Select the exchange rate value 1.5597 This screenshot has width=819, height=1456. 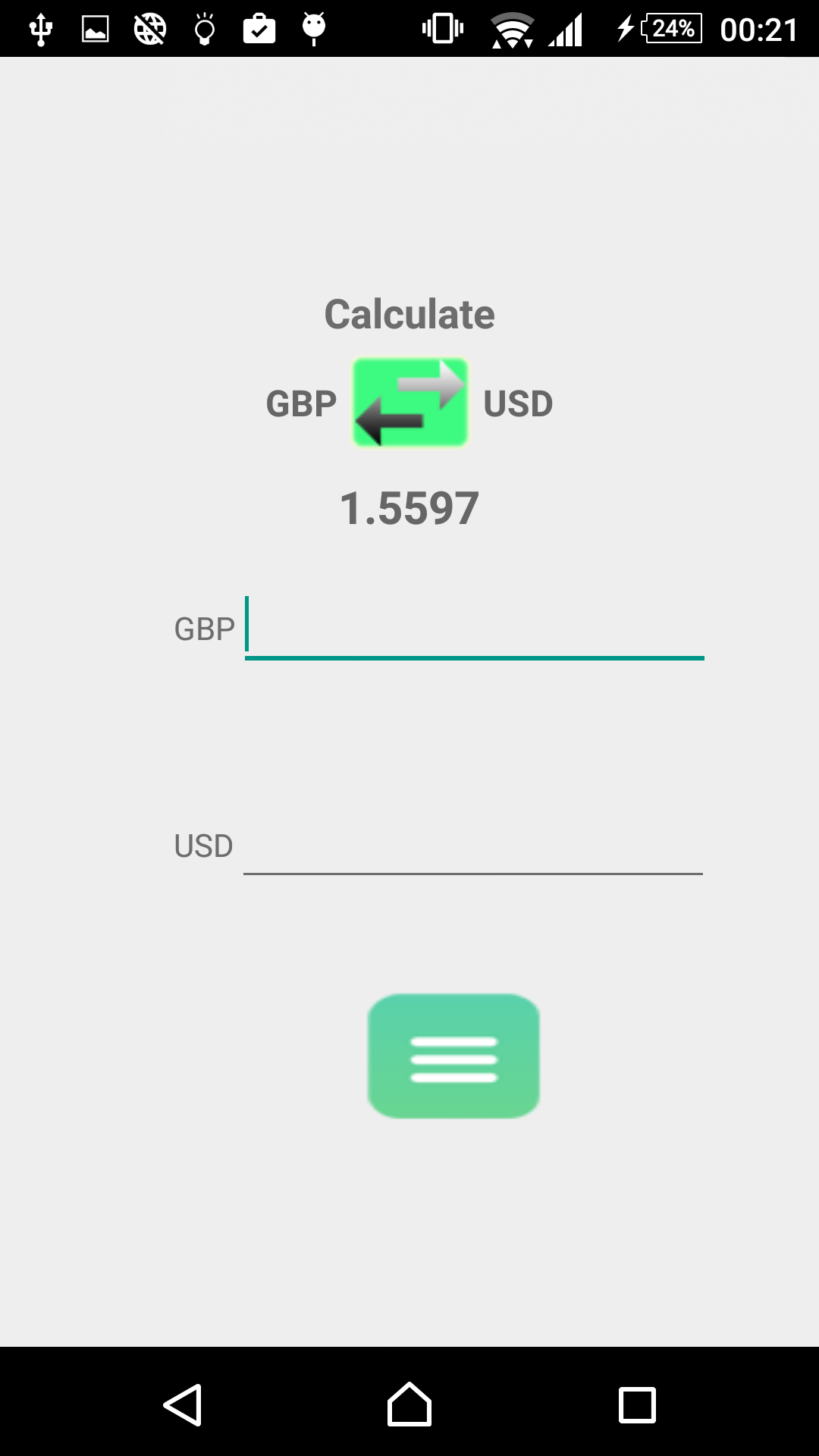coord(409,508)
